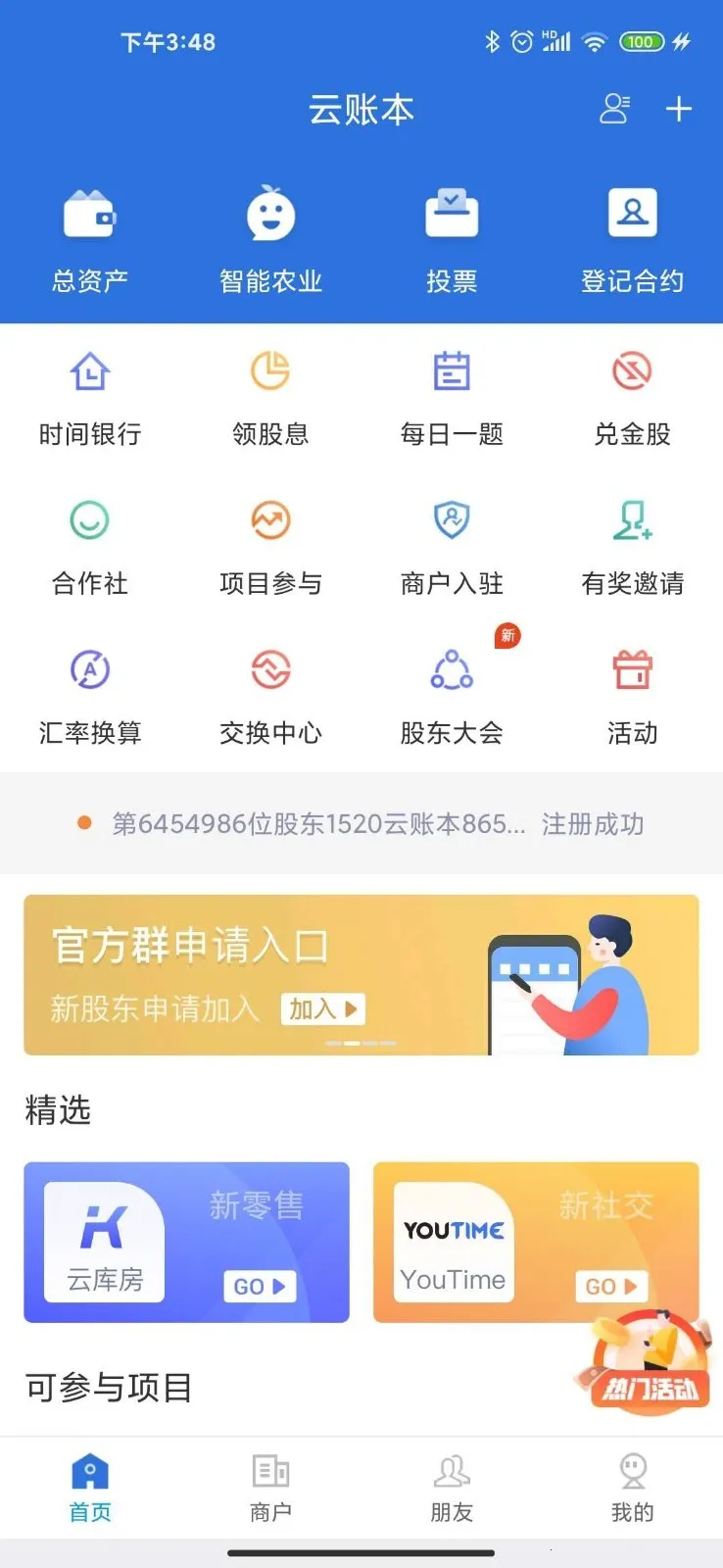Open the 每日一题 daily question
Viewport: 723px width, 1568px height.
point(452,392)
